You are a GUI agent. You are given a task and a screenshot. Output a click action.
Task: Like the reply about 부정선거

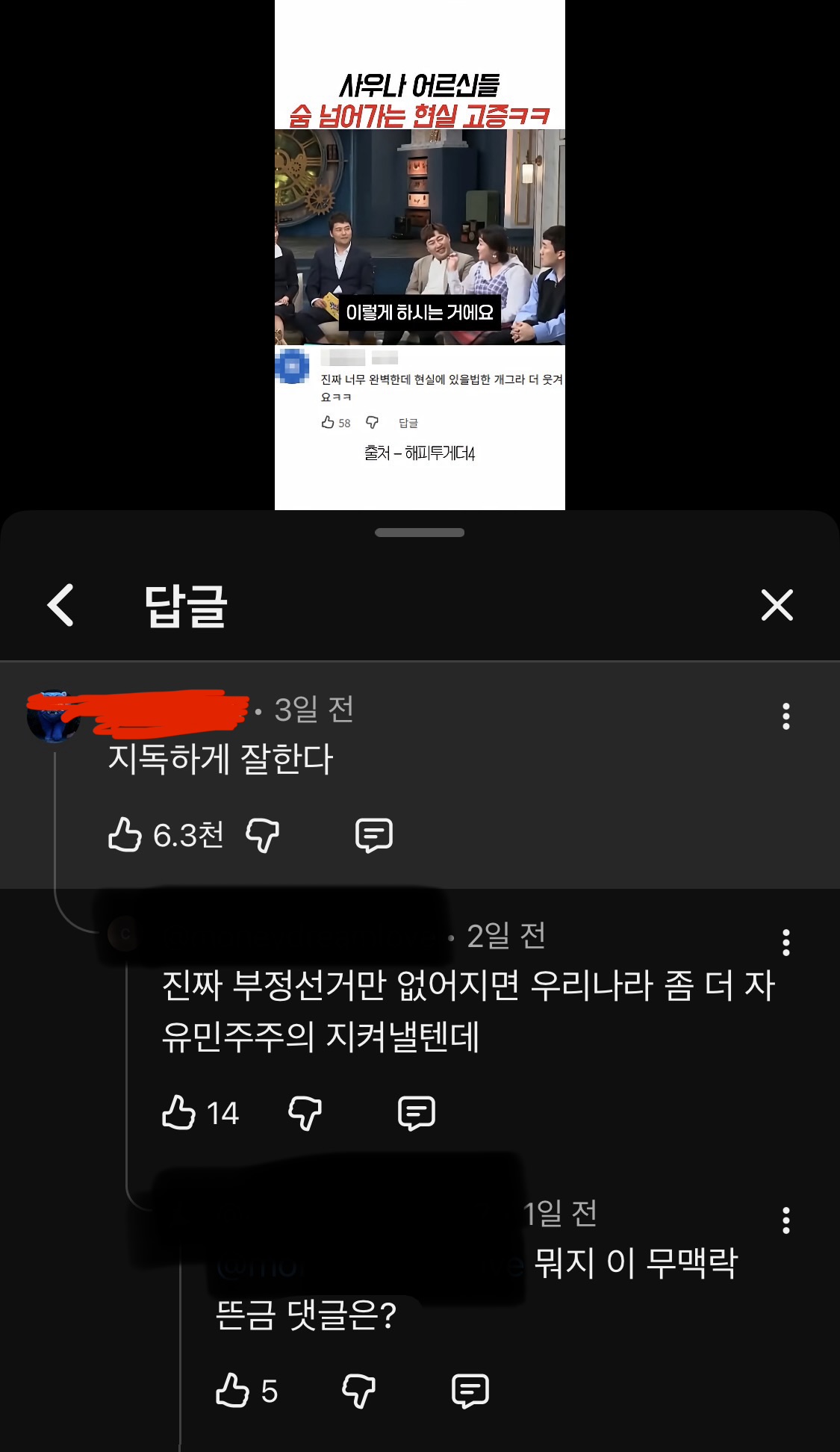(x=178, y=1112)
